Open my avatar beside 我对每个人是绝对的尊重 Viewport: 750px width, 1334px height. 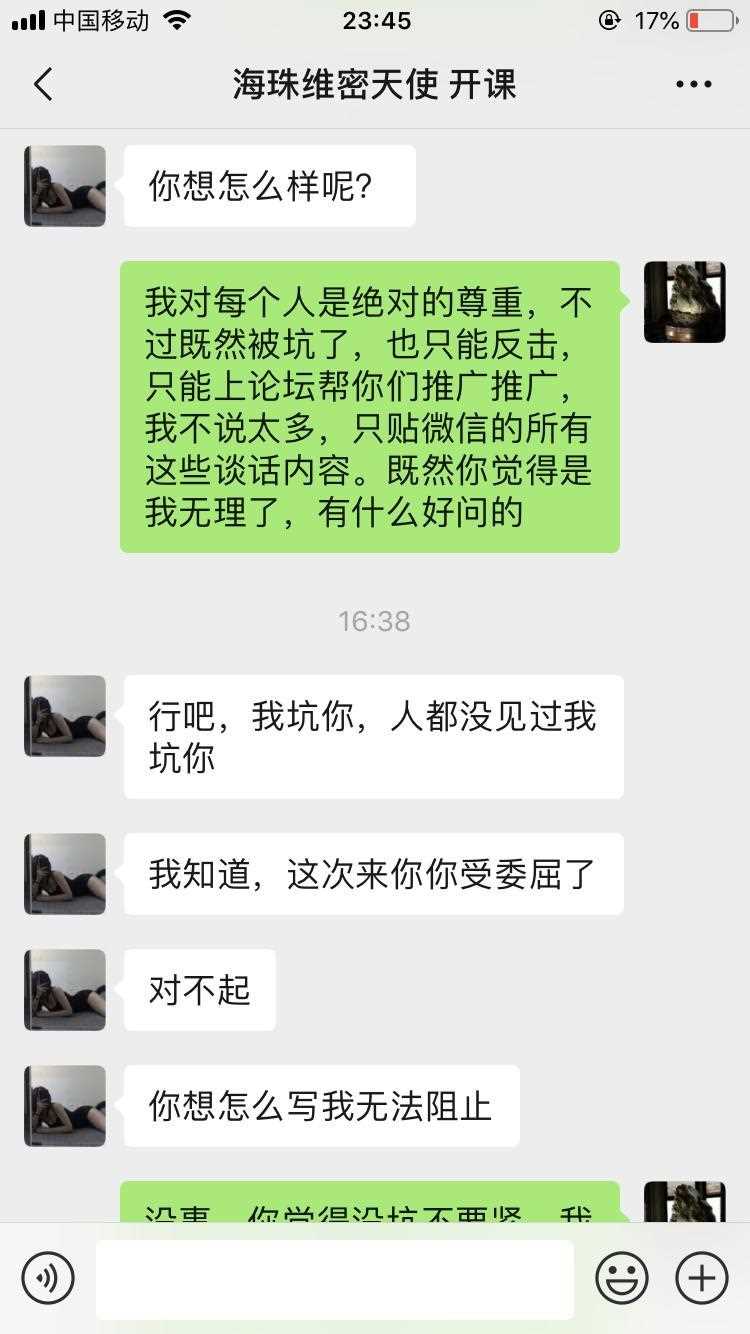tap(684, 302)
